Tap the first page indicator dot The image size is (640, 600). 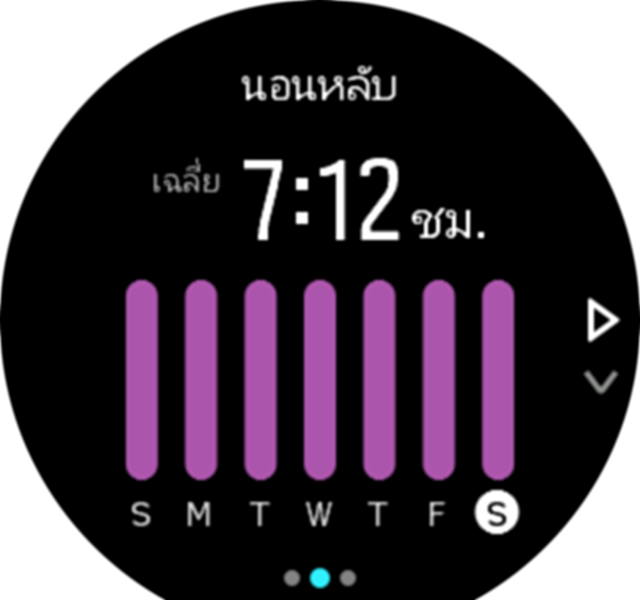[x=292, y=577]
